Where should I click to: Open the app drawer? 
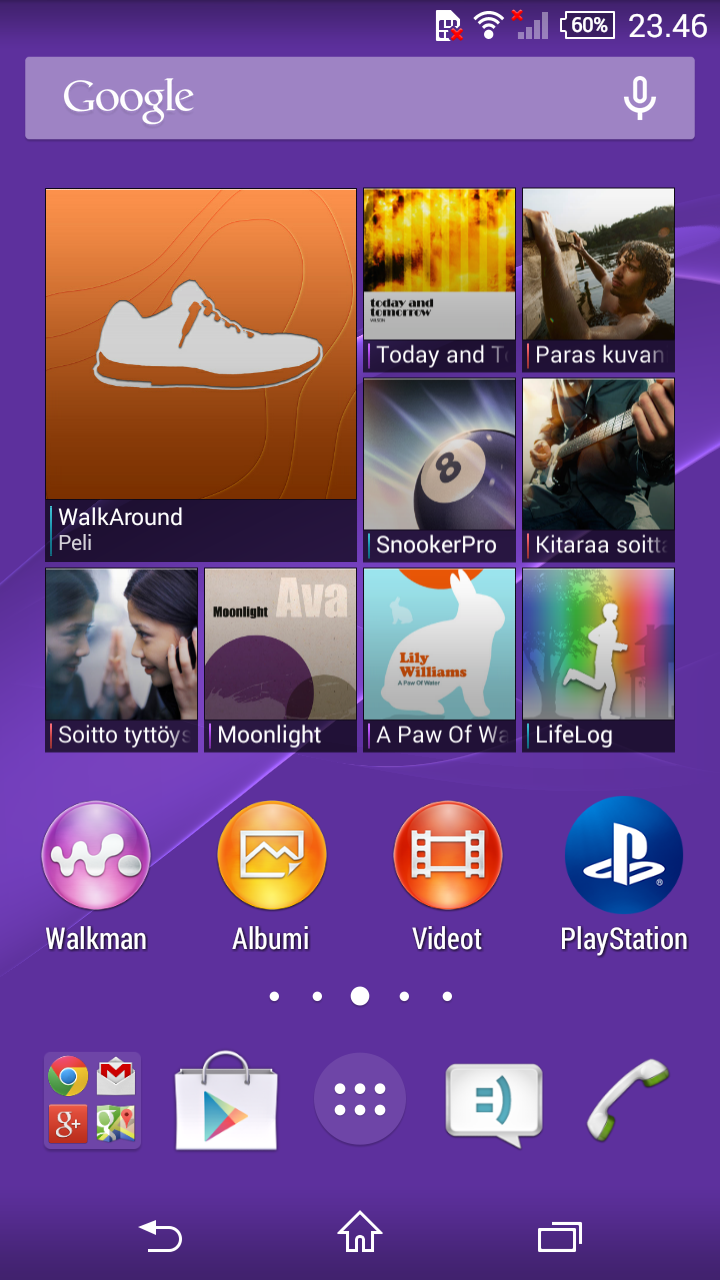click(360, 1099)
